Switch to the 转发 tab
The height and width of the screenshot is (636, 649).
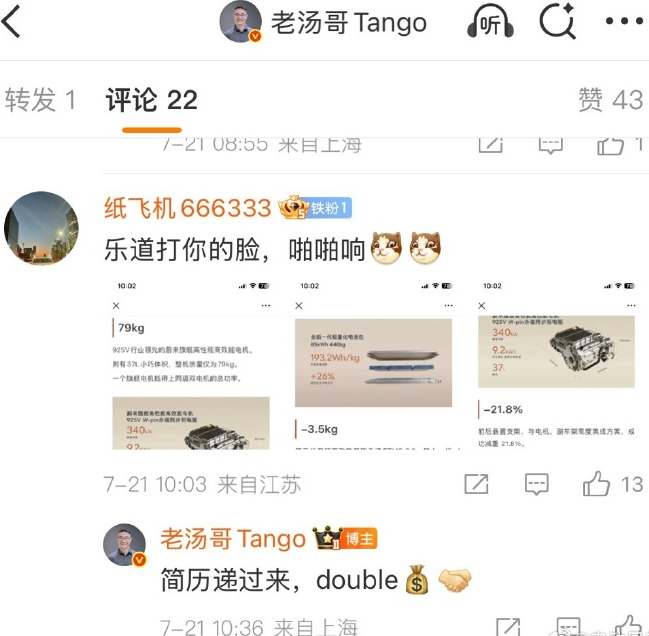pyautogui.click(x=40, y=99)
